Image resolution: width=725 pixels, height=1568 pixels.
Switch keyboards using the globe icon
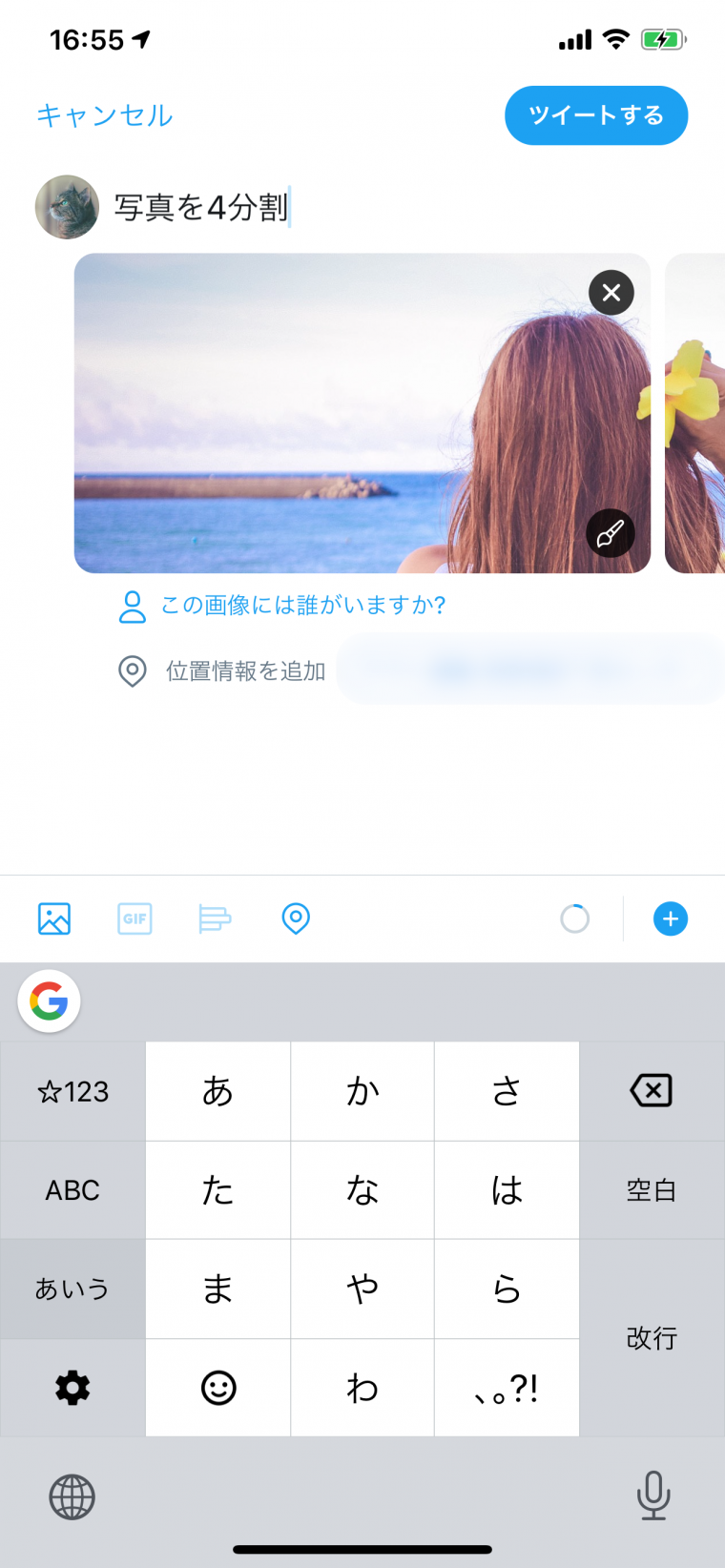(72, 1496)
